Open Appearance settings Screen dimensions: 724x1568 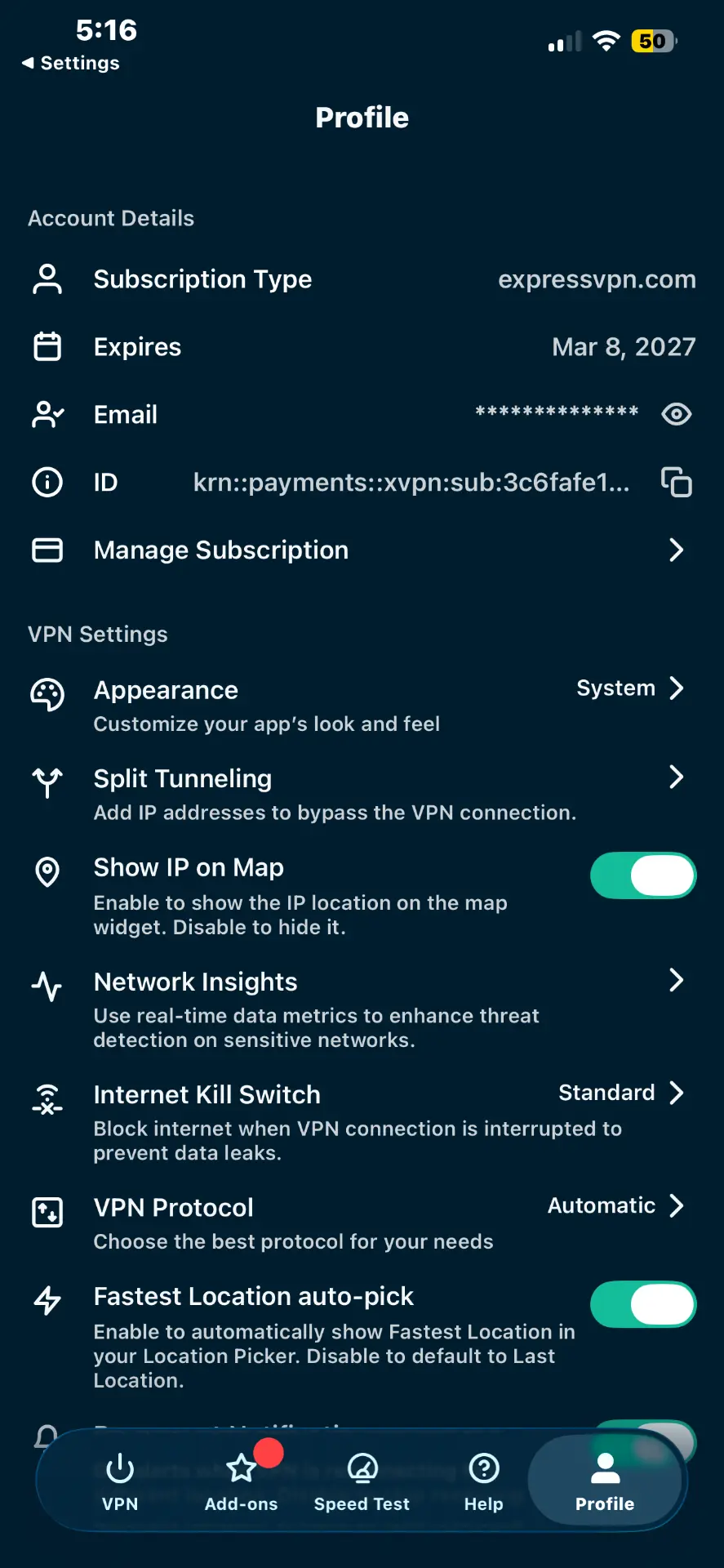click(362, 706)
